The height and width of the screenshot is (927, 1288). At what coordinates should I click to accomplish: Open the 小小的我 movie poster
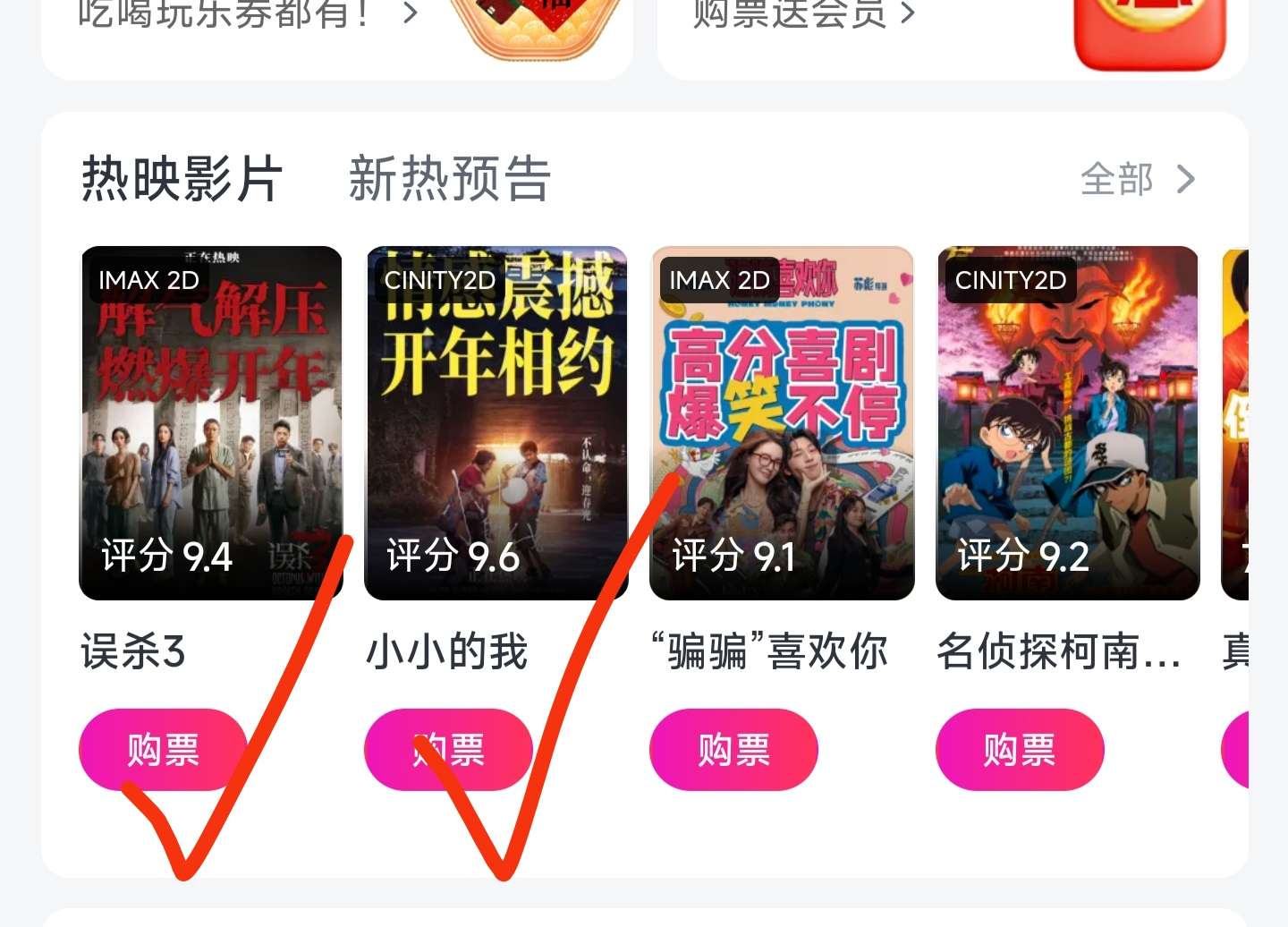496,422
